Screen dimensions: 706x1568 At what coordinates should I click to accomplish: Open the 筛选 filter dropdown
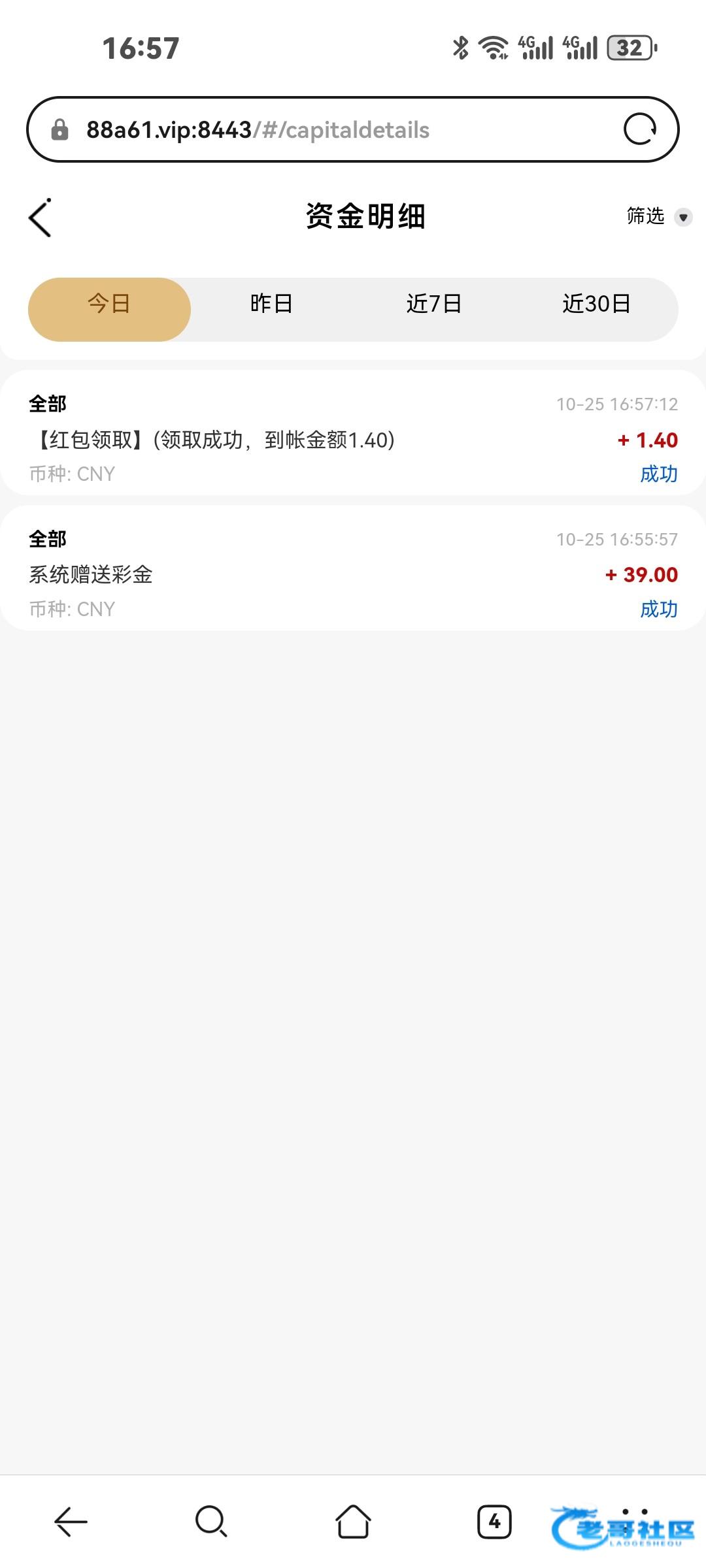point(658,216)
